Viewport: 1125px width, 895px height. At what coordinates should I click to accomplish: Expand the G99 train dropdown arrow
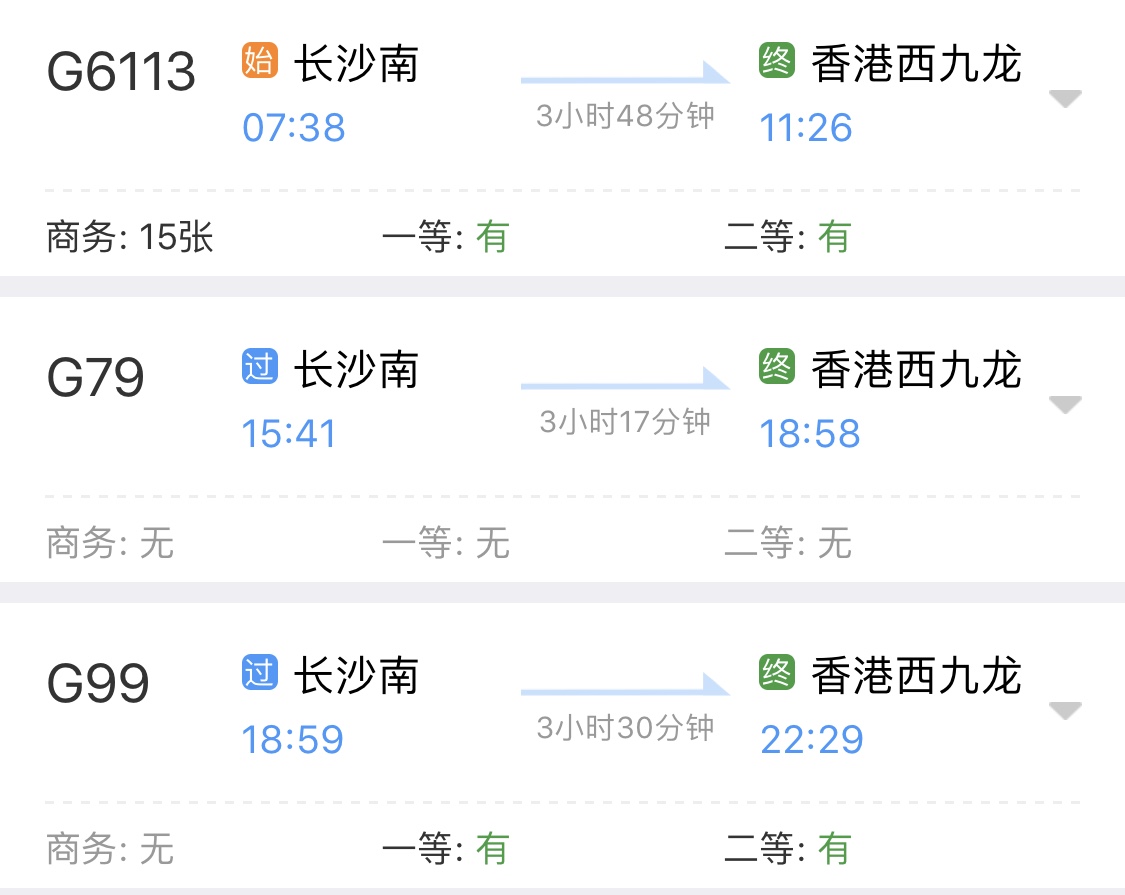[x=1065, y=710]
